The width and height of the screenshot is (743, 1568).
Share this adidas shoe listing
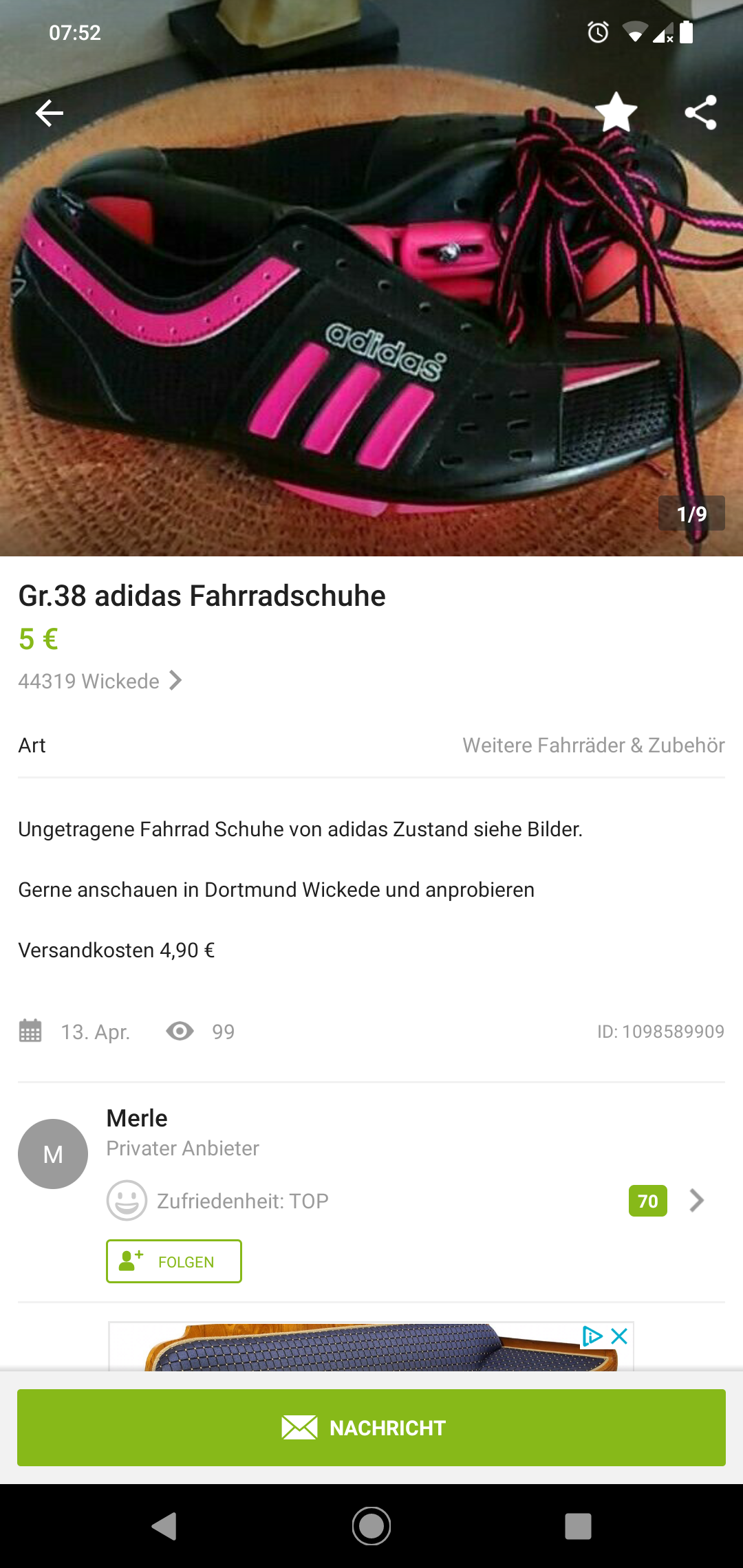pyautogui.click(x=700, y=113)
